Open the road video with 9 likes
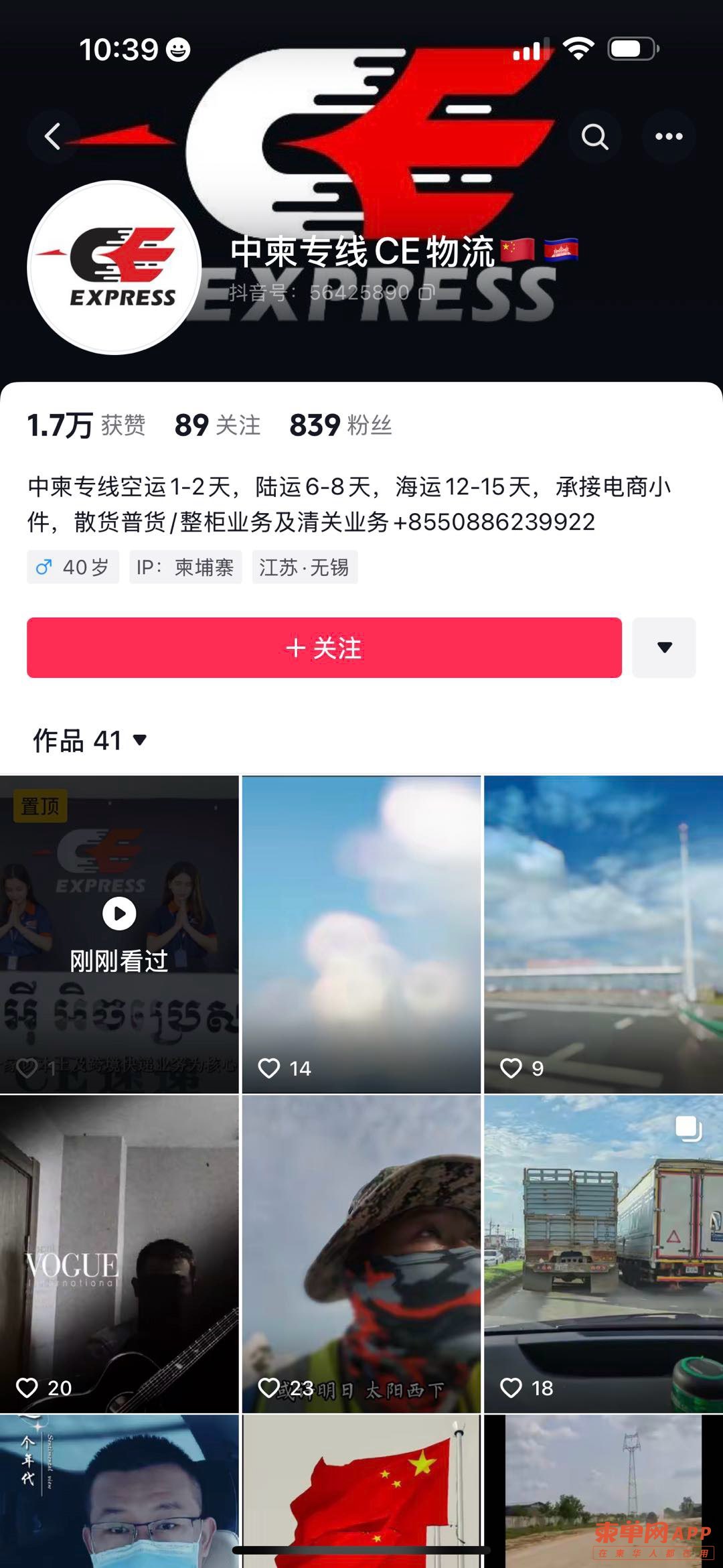Image resolution: width=723 pixels, height=1568 pixels. 603,934
